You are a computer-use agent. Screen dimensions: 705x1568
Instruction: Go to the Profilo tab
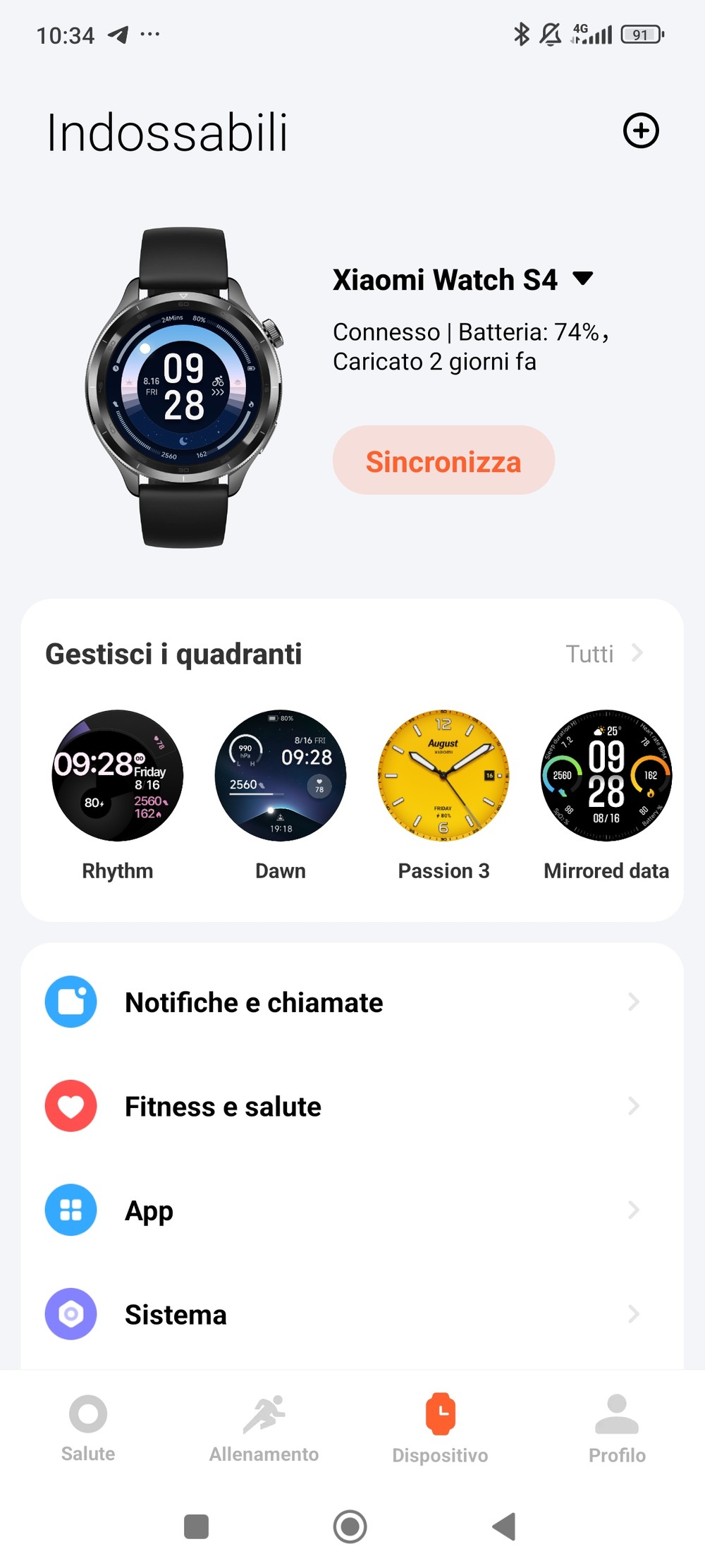coord(617,1427)
